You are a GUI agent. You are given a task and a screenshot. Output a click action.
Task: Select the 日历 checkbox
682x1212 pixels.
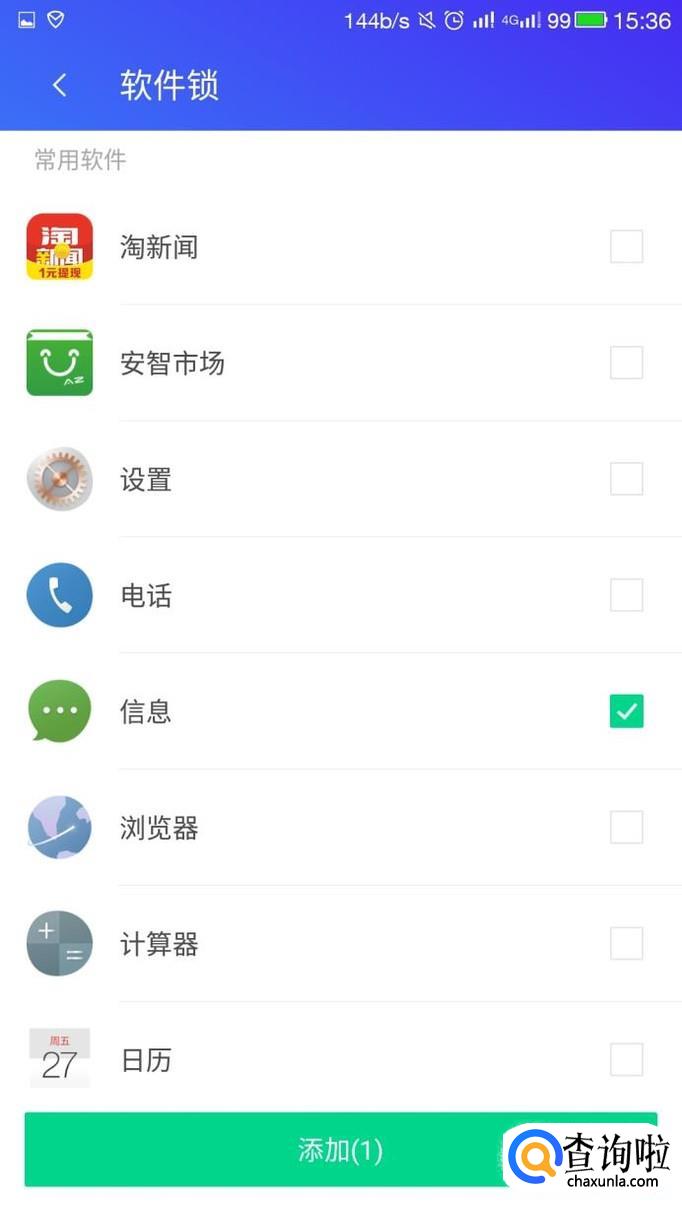click(x=626, y=1059)
